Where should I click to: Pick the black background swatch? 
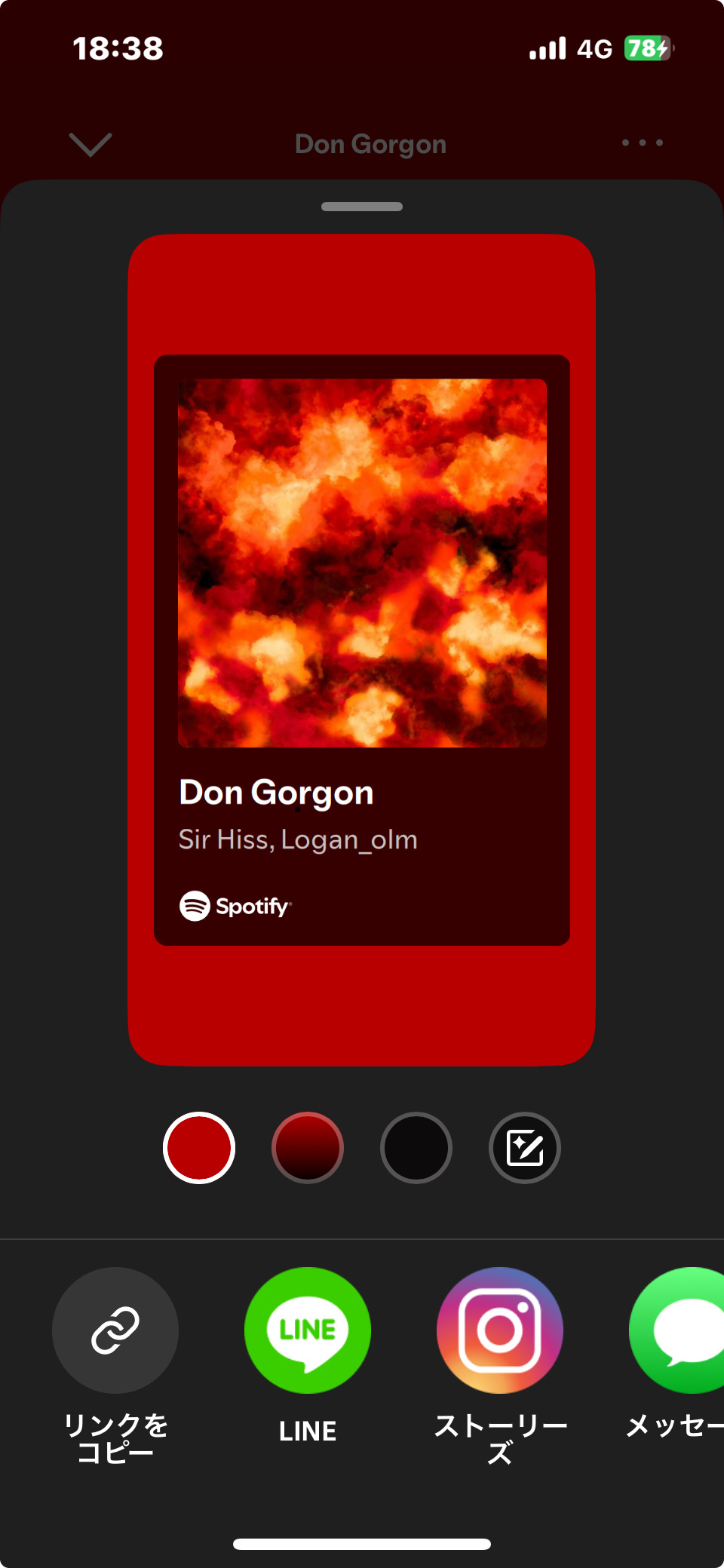point(416,1148)
